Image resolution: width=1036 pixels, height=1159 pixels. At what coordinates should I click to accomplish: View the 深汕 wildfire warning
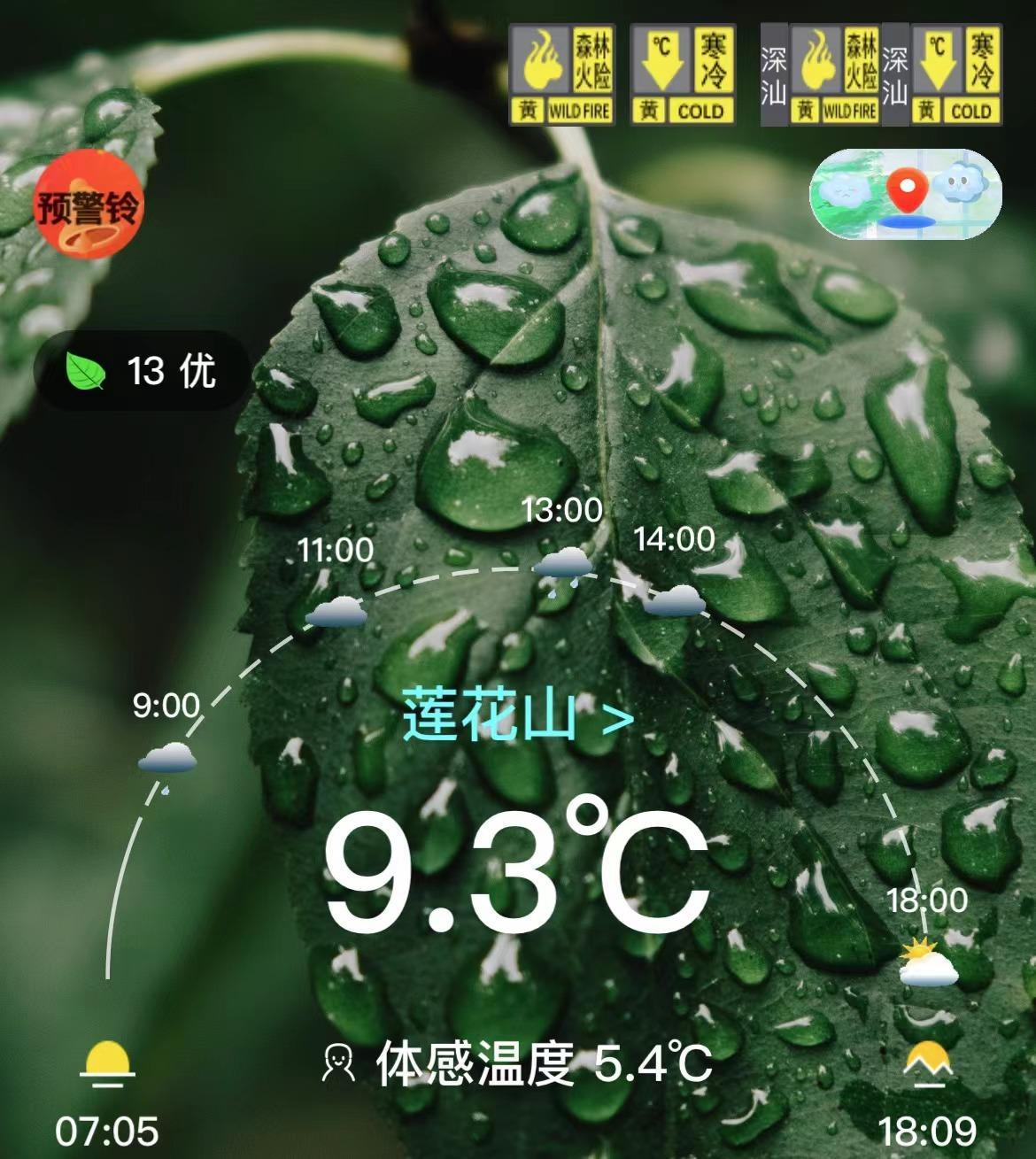click(821, 76)
